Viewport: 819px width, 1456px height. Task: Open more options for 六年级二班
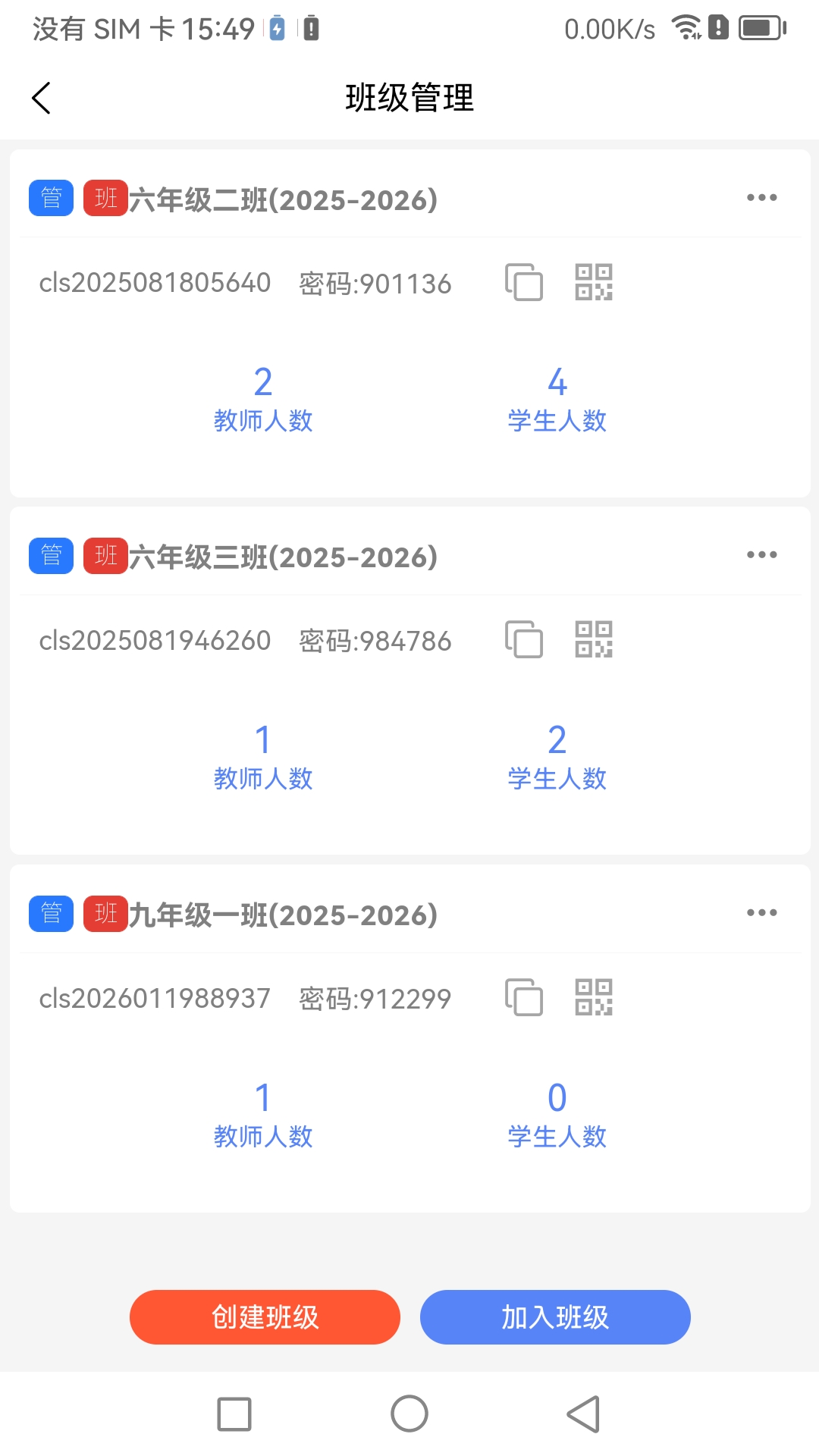763,197
